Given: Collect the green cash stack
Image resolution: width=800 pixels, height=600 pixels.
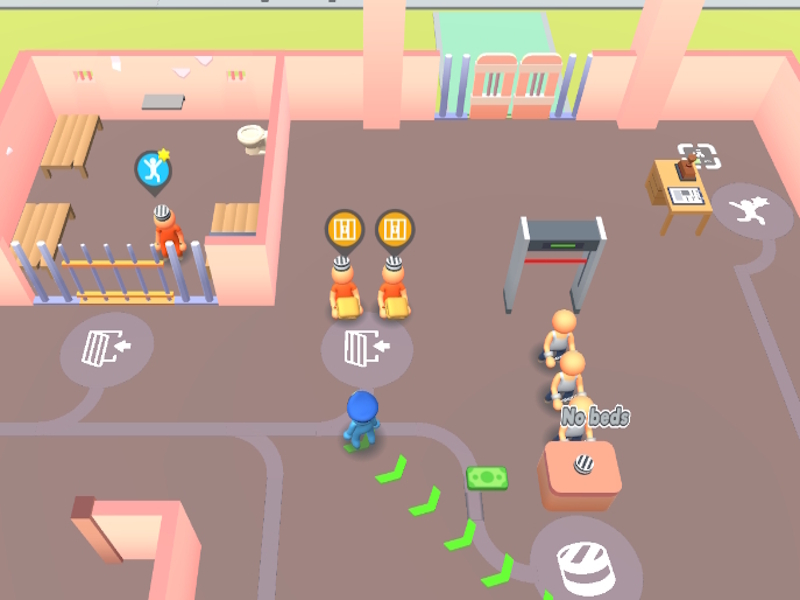Looking at the screenshot, I should 487,478.
